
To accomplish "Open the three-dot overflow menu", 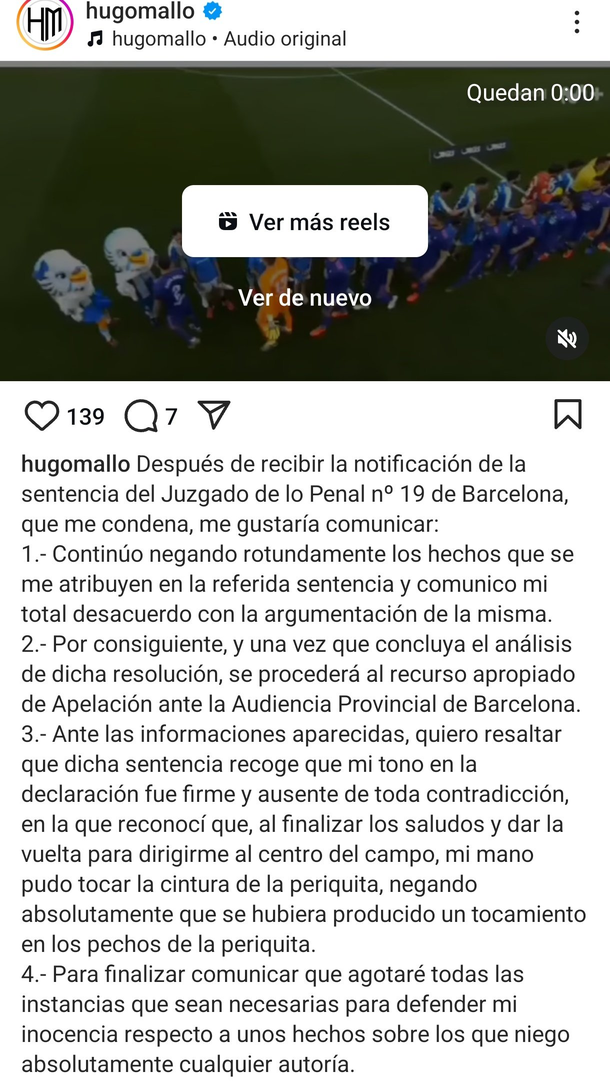I will [577, 22].
